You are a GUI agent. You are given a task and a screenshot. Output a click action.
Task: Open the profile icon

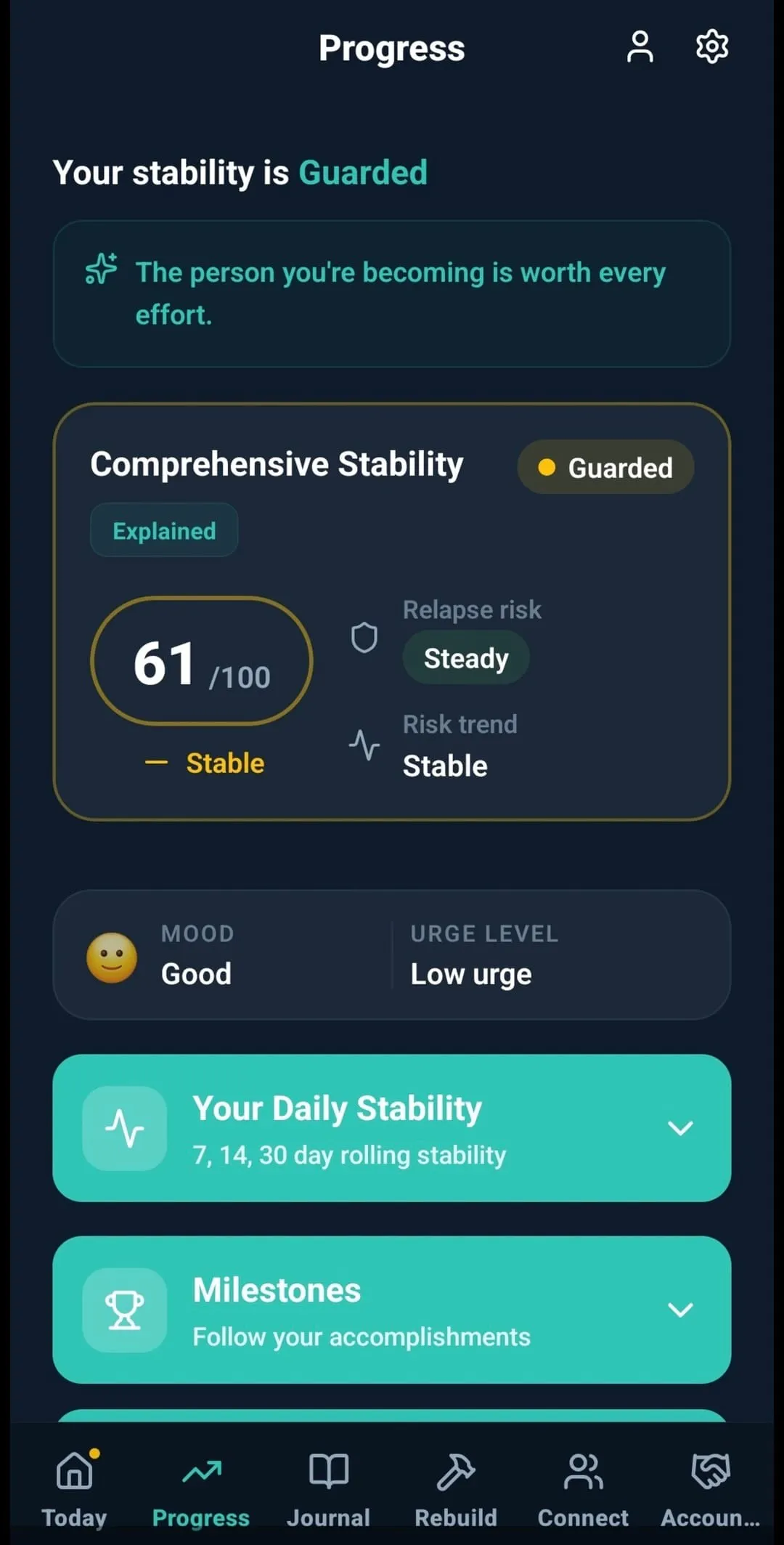coord(640,47)
